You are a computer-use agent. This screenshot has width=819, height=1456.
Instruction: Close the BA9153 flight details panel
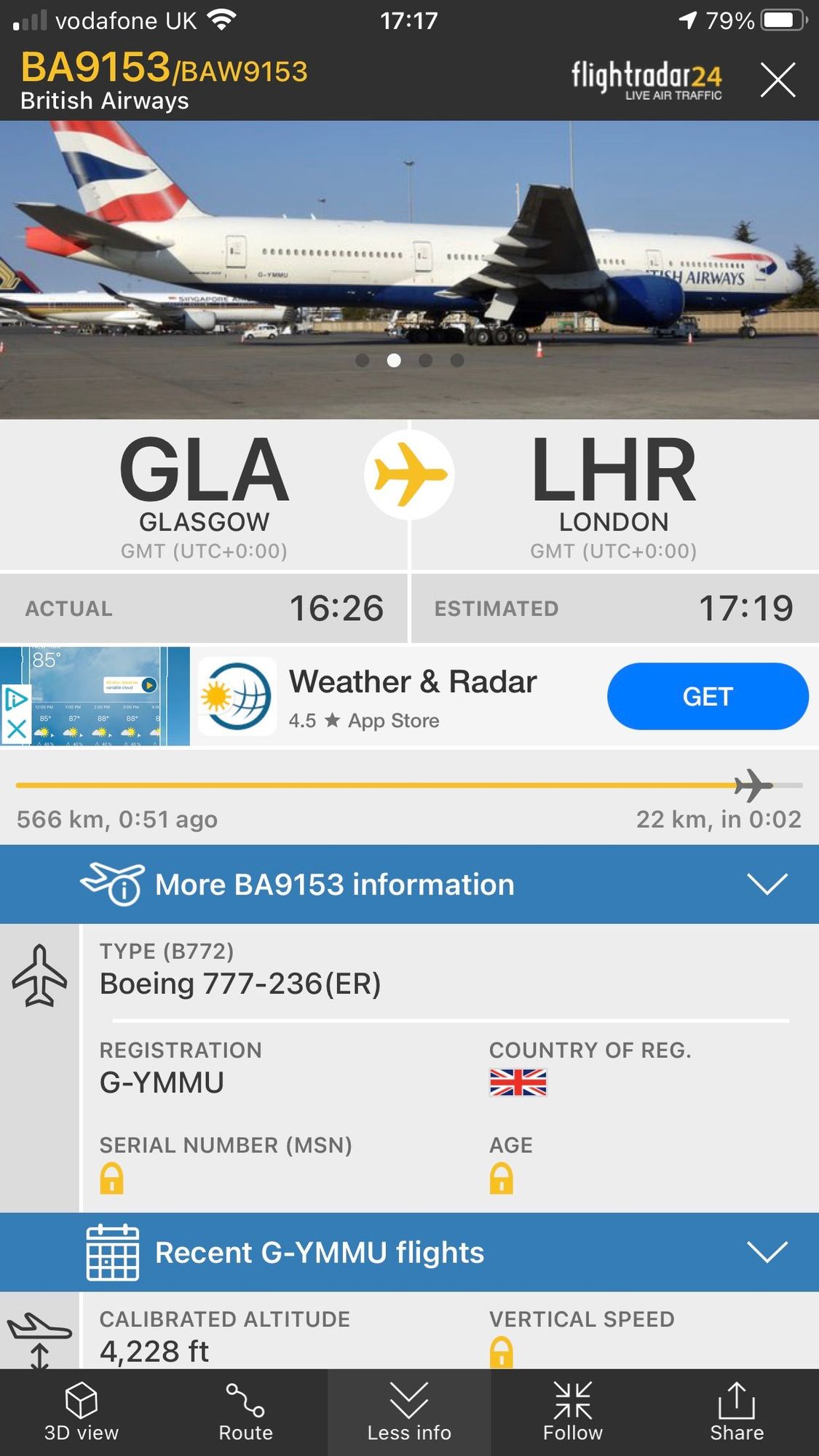point(778,79)
